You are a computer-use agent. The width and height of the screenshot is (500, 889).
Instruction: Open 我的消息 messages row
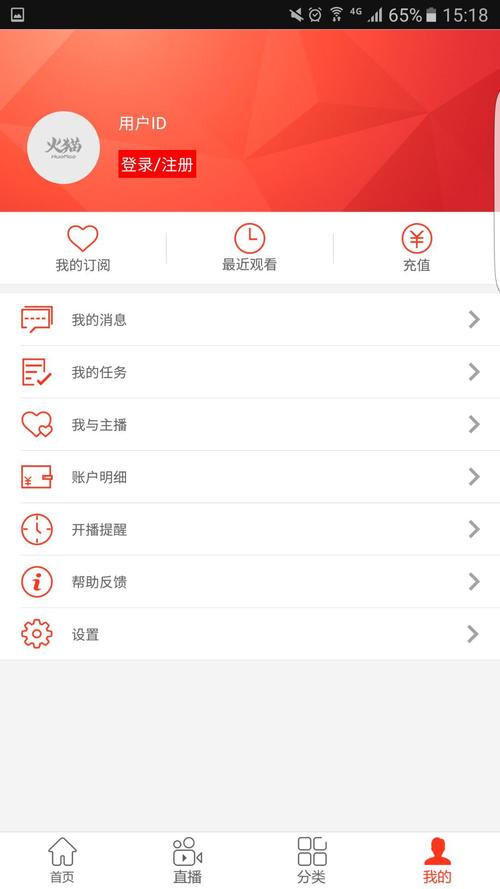(250, 319)
